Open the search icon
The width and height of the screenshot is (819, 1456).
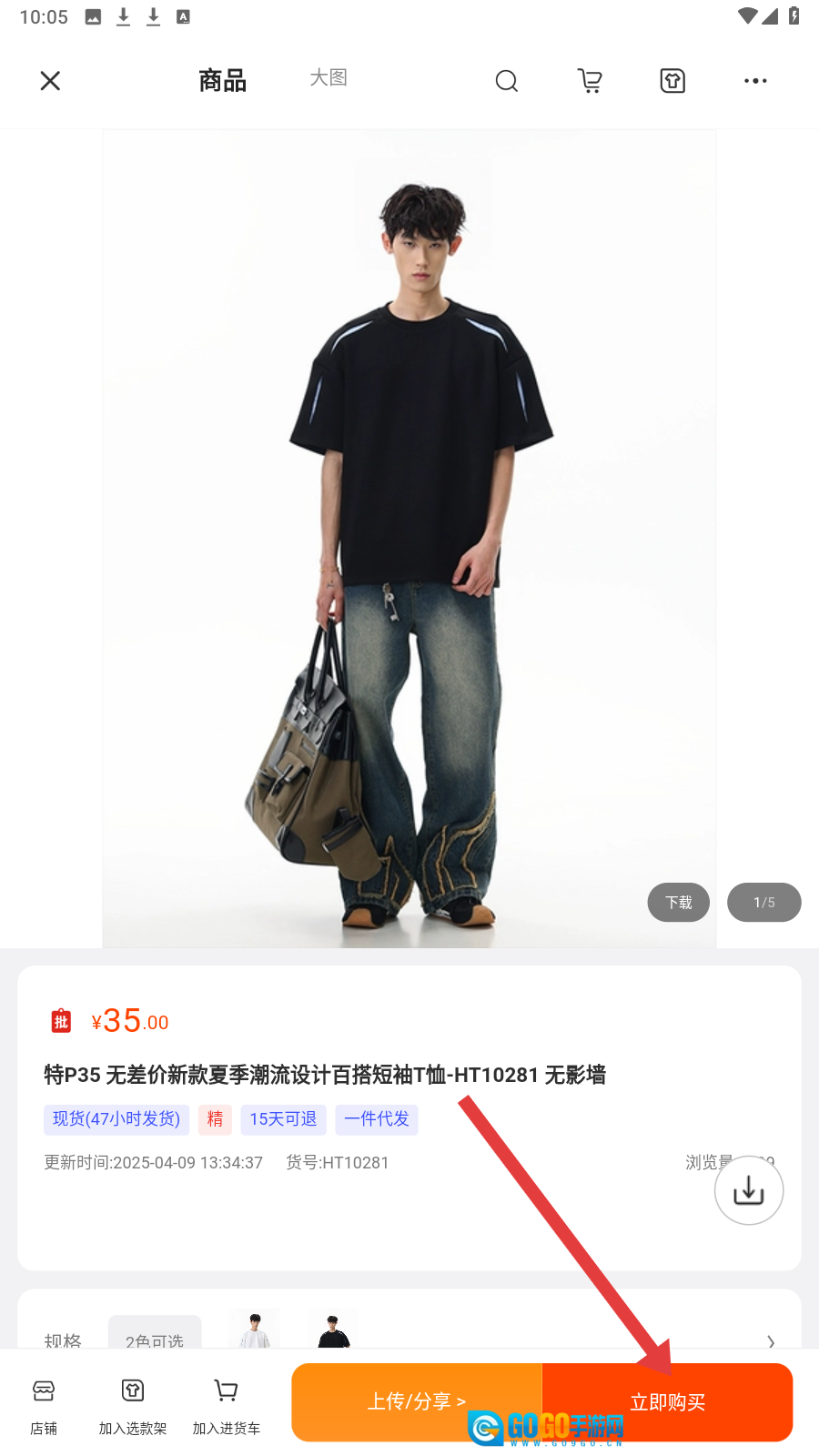click(507, 81)
